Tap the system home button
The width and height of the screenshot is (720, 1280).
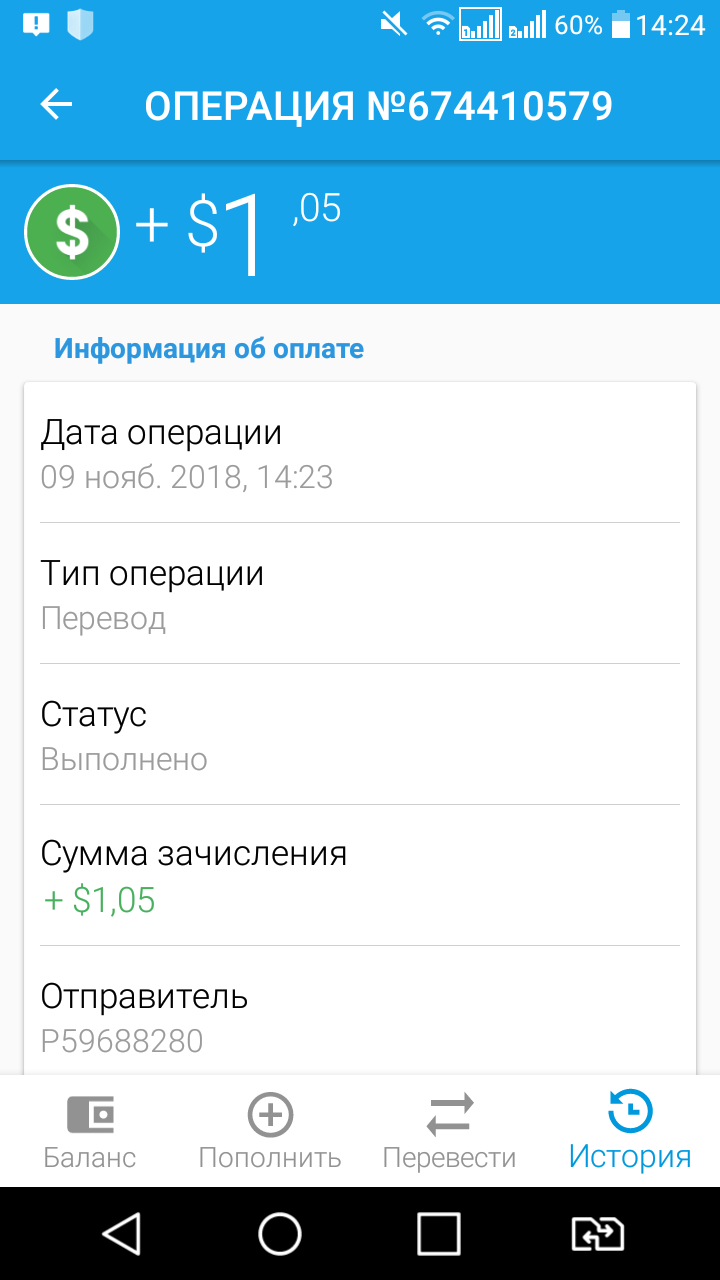coord(280,1234)
